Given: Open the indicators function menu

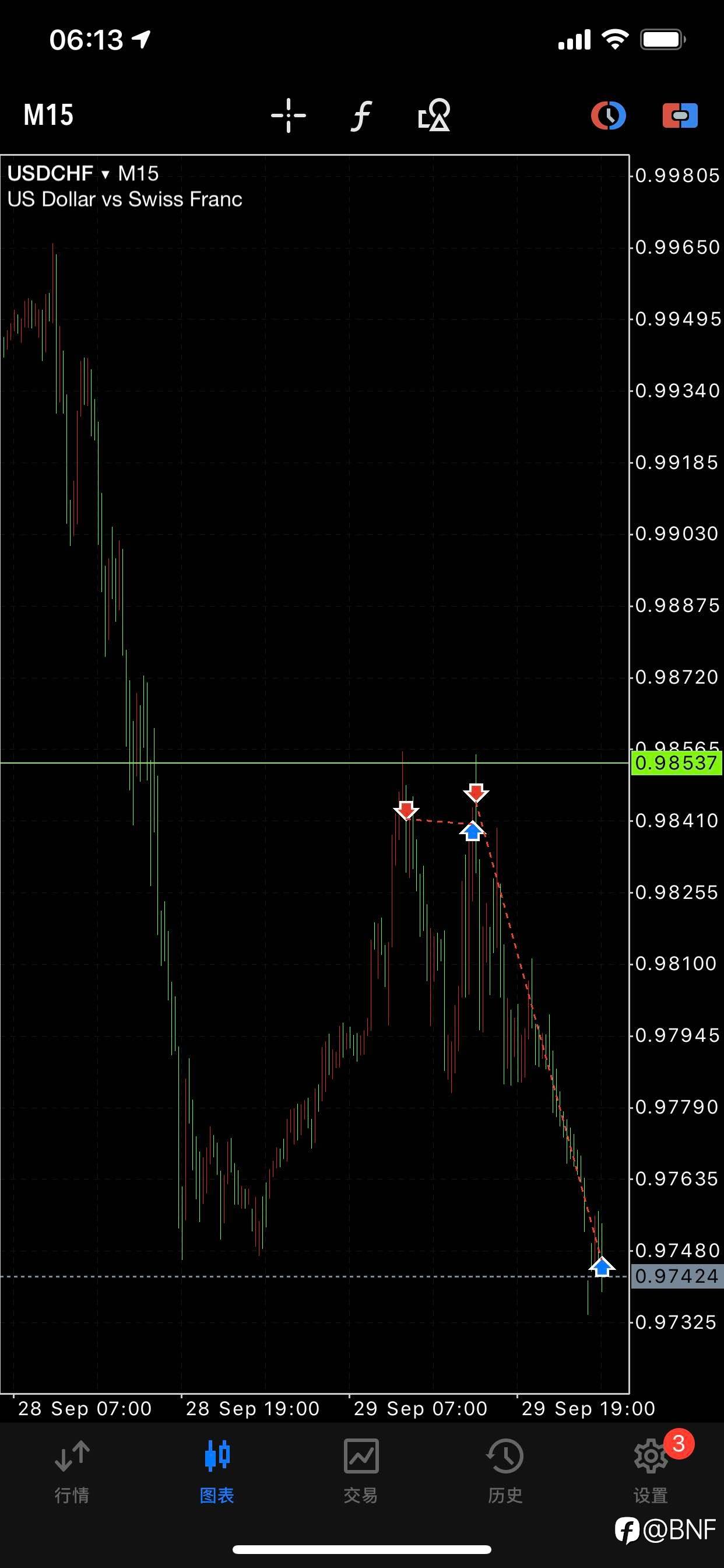Looking at the screenshot, I should tap(361, 115).
